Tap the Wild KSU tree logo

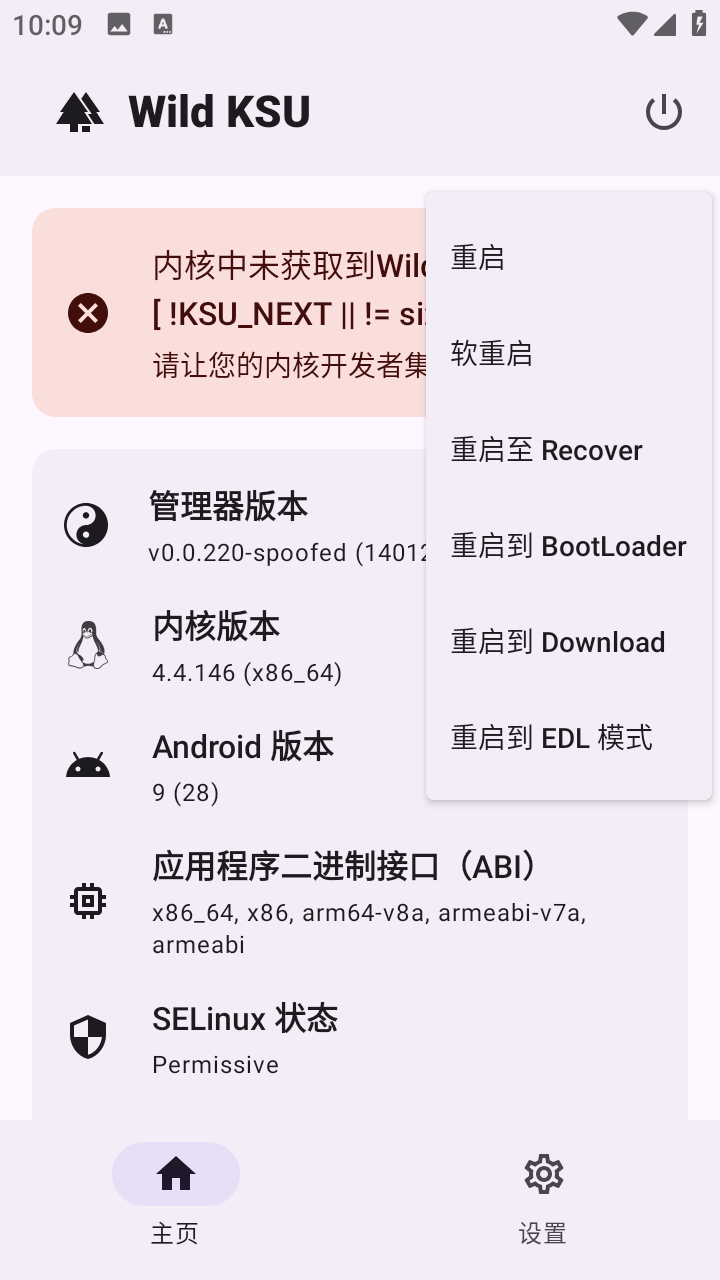point(80,112)
